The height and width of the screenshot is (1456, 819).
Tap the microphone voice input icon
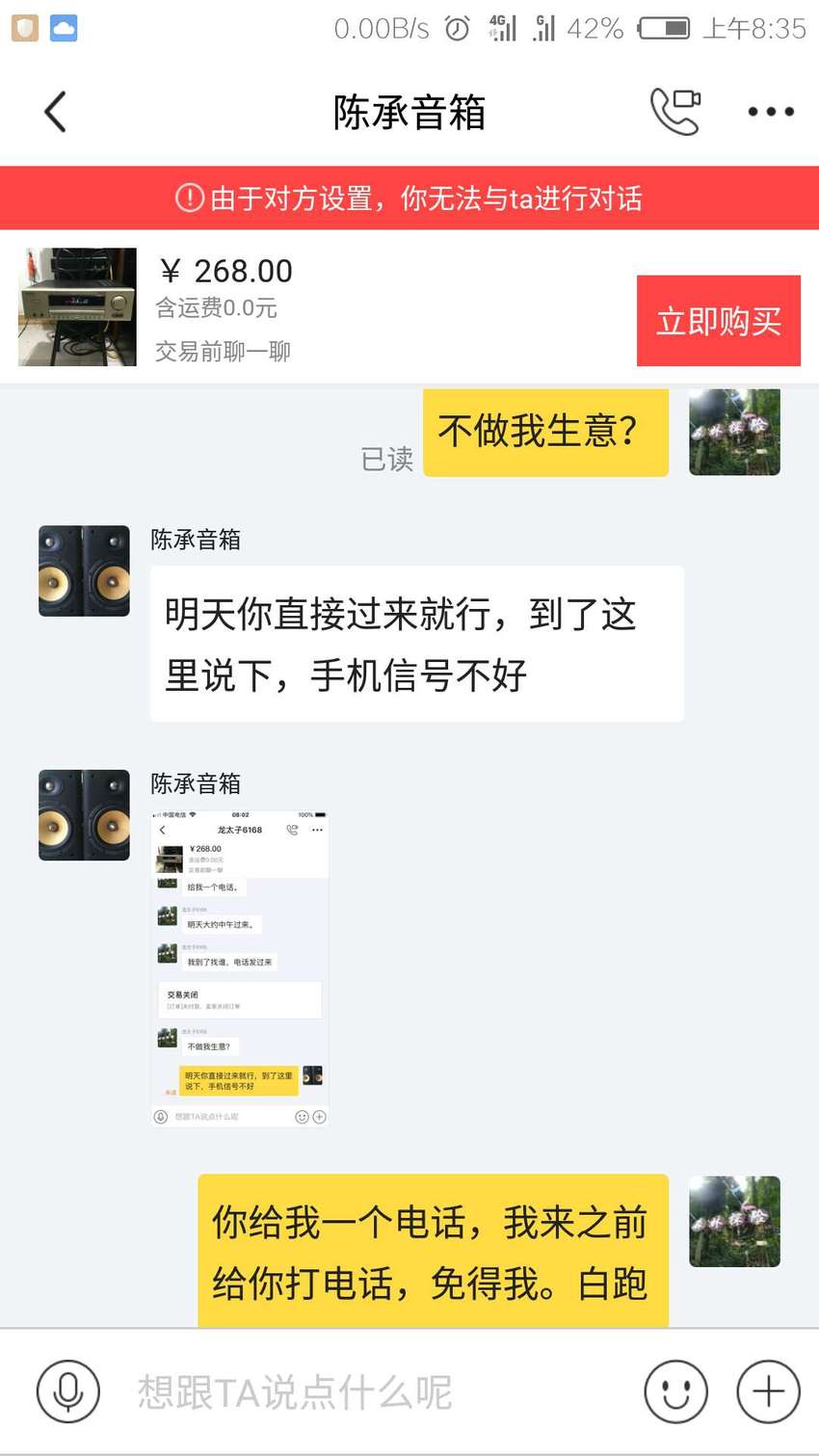[68, 1391]
